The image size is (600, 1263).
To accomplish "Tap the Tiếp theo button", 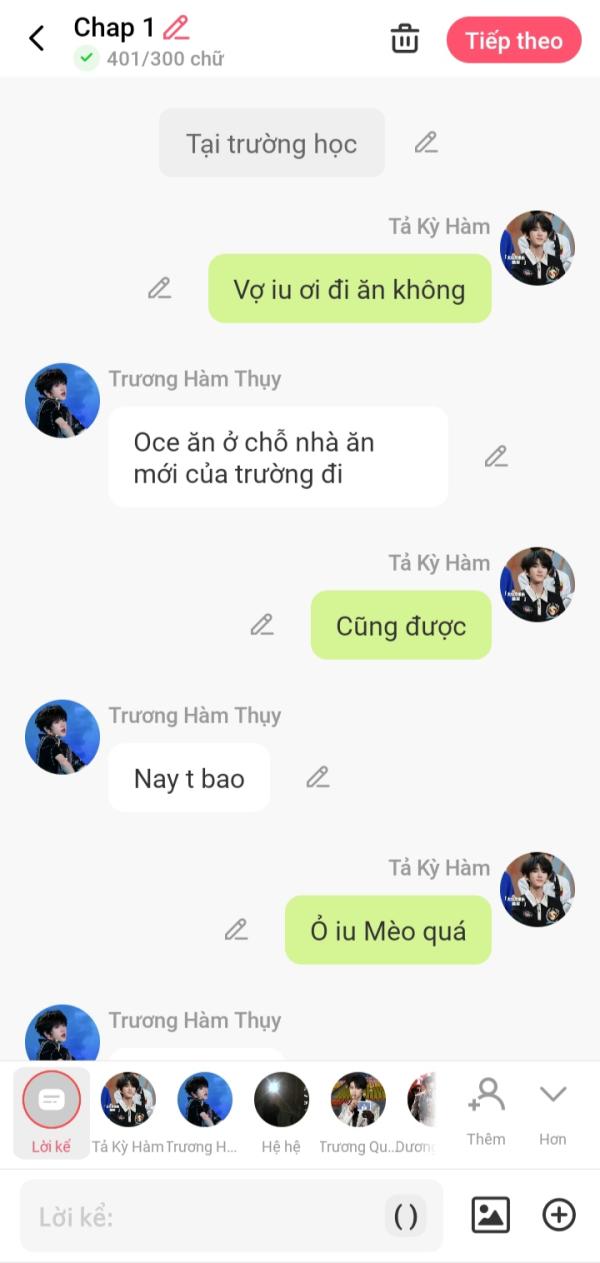I will [x=513, y=40].
